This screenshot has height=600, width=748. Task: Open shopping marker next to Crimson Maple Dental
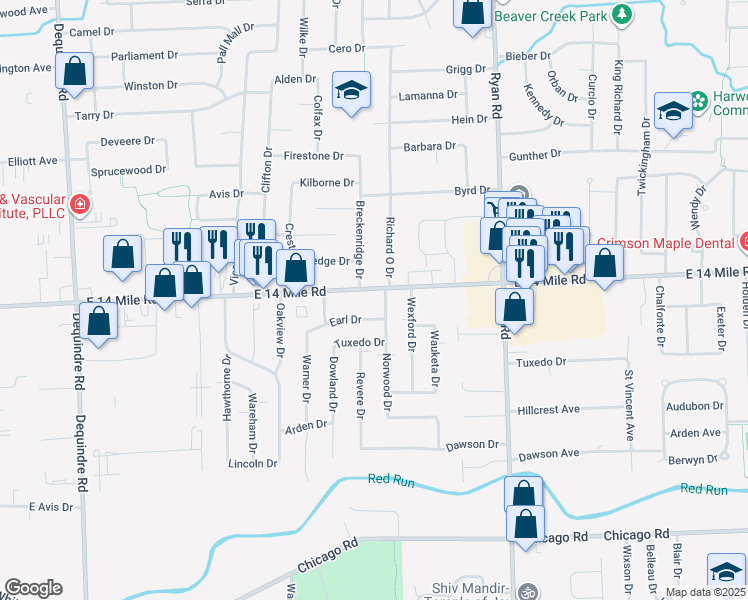tap(604, 264)
